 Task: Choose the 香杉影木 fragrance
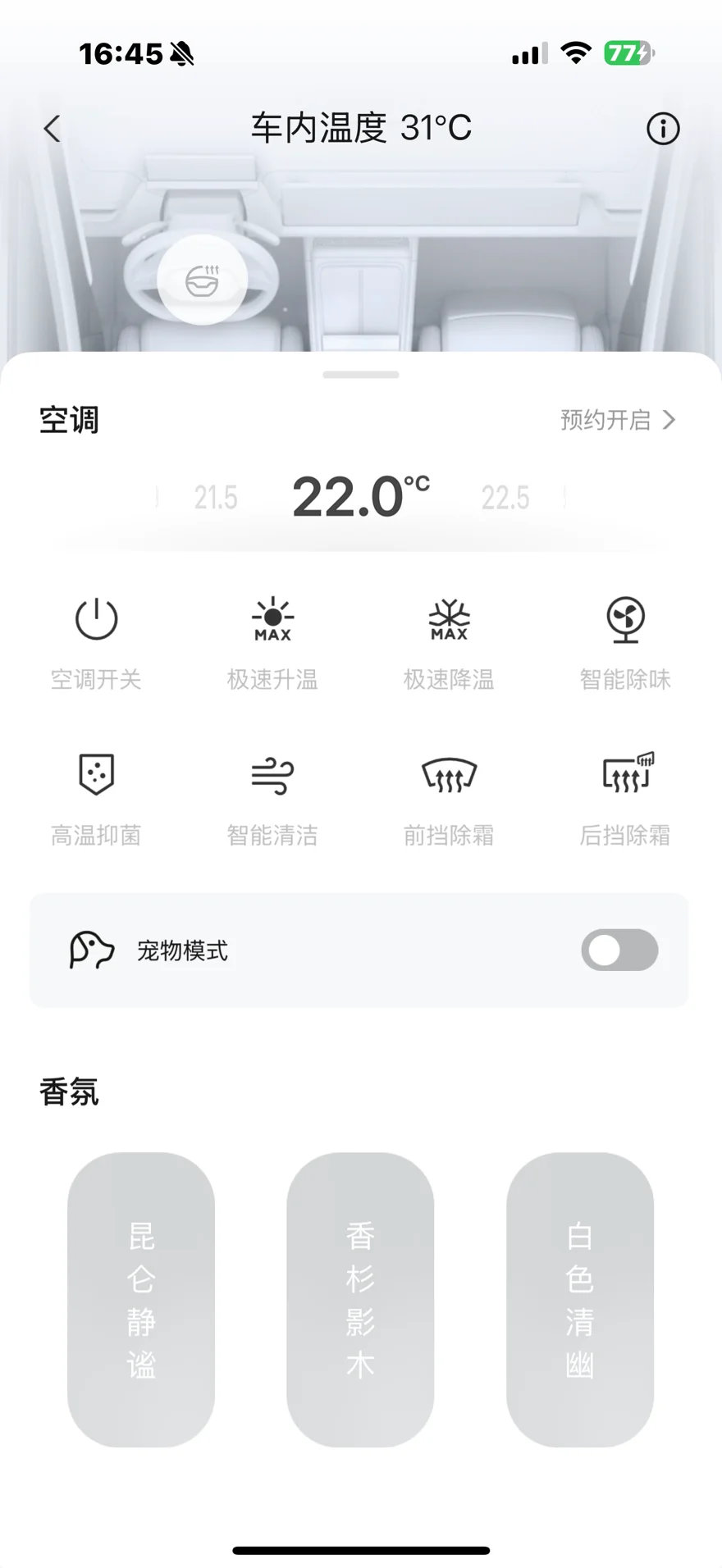(x=360, y=1300)
